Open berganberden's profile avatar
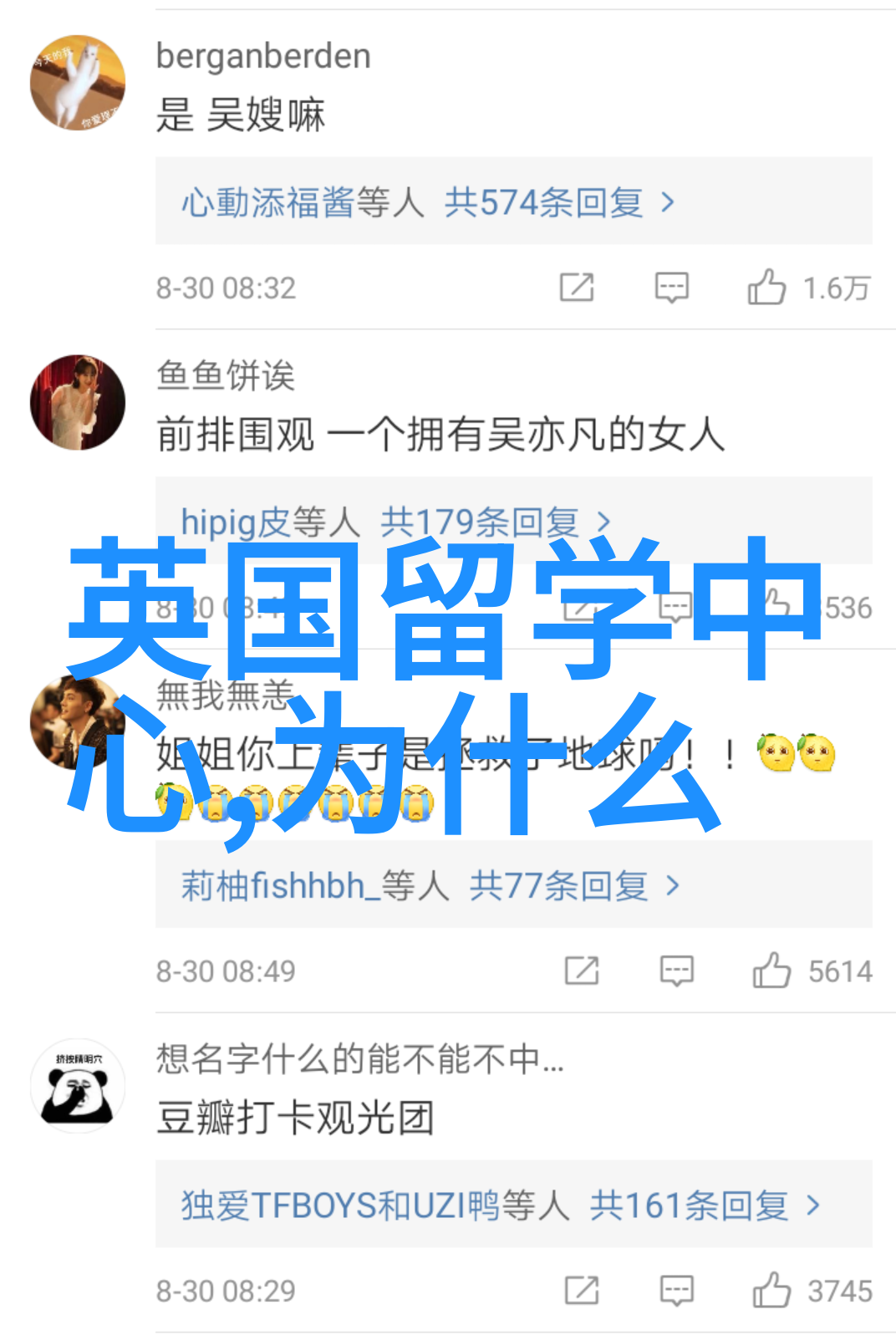 point(78,83)
